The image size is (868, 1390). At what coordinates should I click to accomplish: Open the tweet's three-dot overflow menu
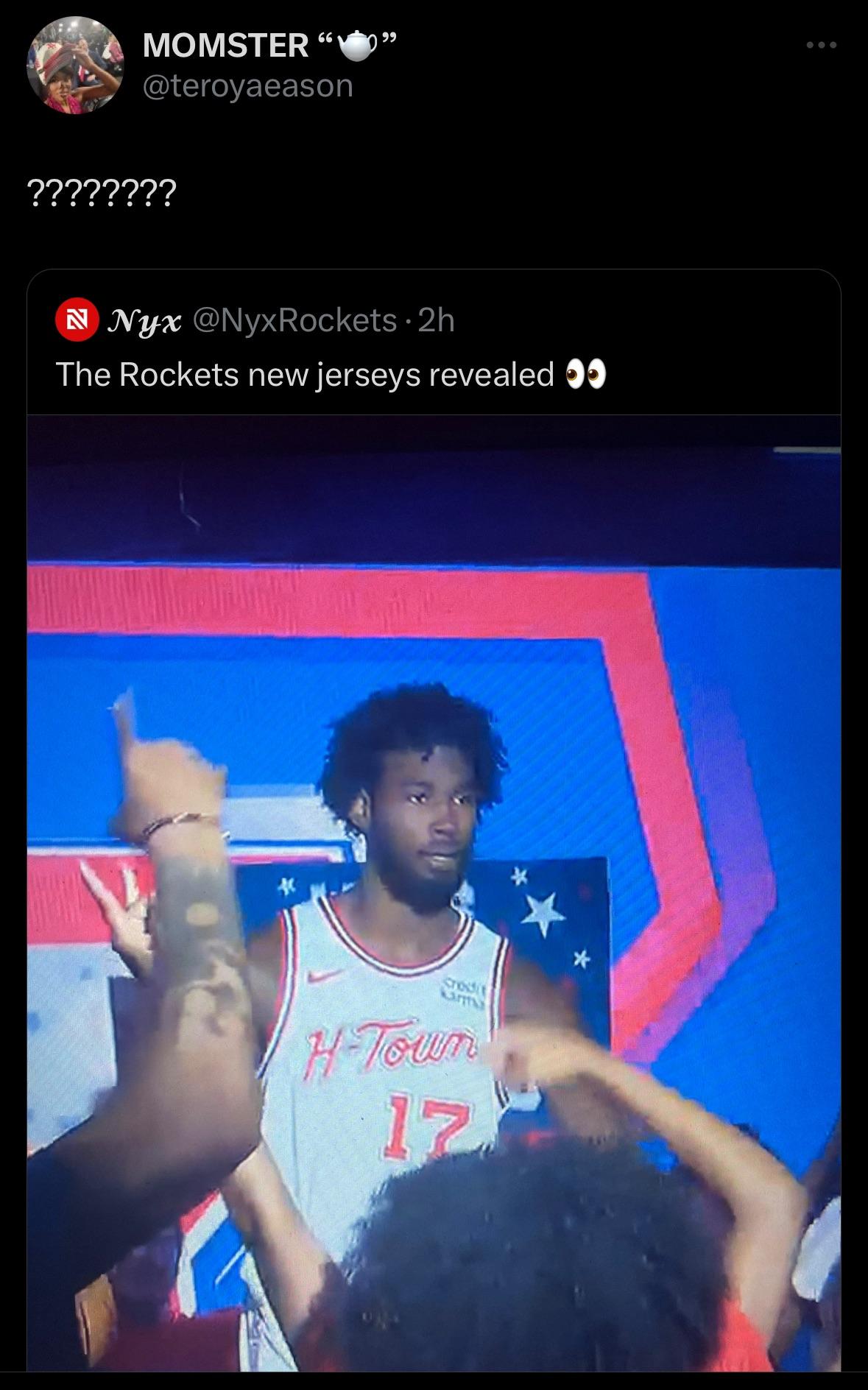(821, 46)
